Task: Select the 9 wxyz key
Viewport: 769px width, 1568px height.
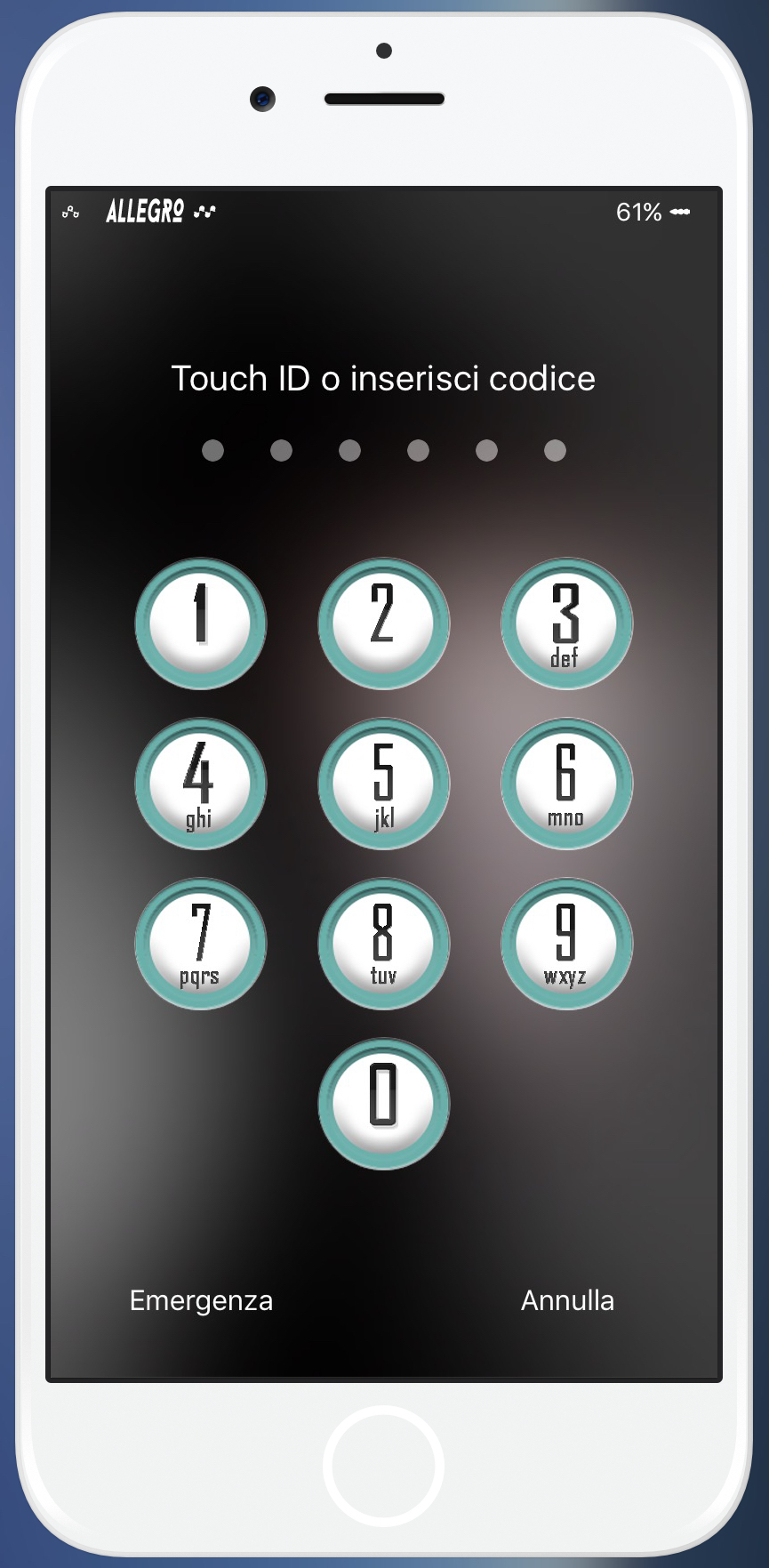Action: 566,944
